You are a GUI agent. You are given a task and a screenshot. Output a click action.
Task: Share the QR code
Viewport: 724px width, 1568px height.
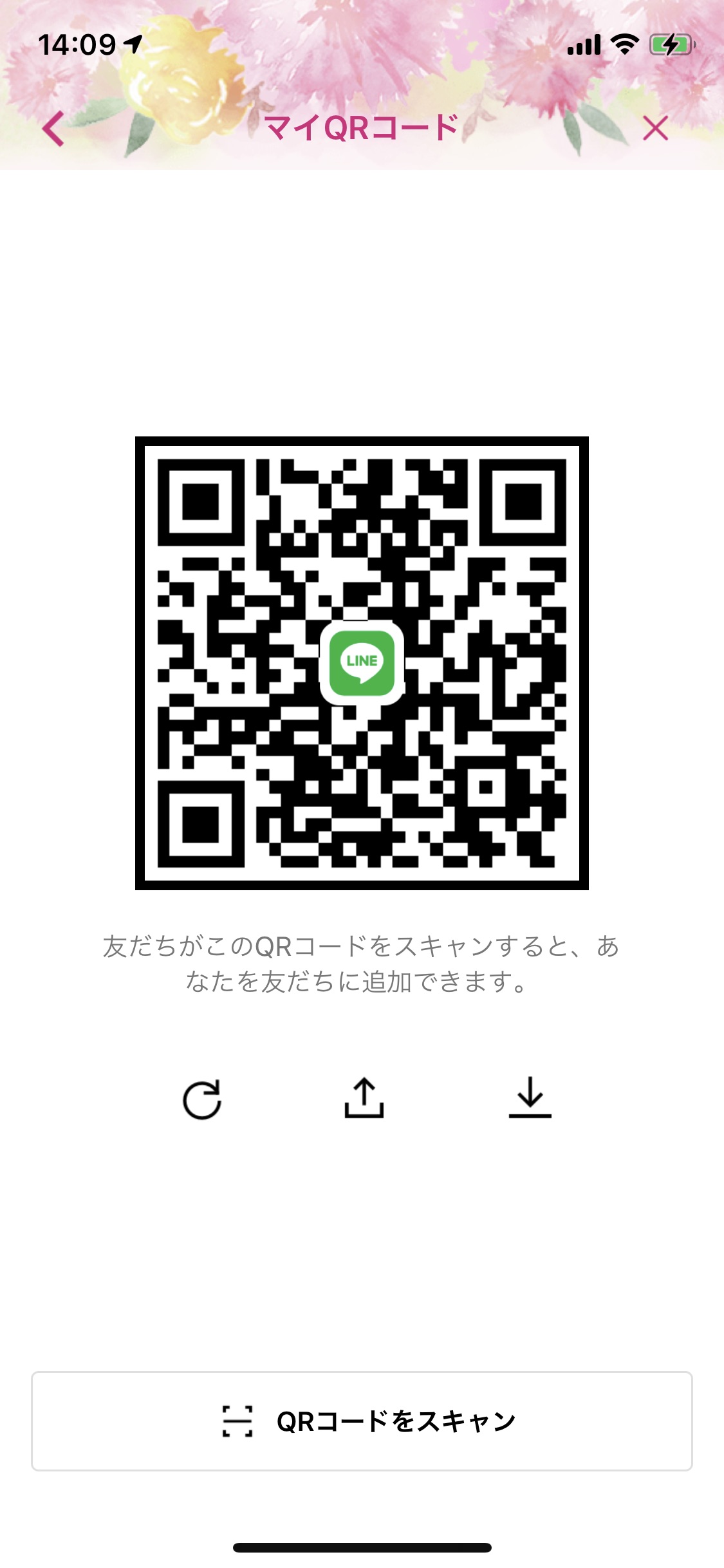[x=364, y=1098]
